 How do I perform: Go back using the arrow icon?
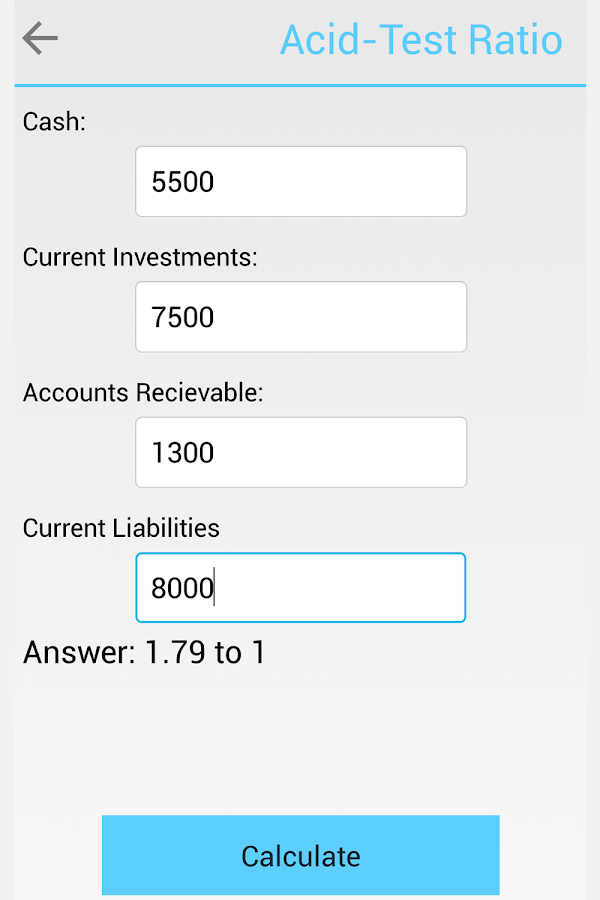(x=40, y=39)
